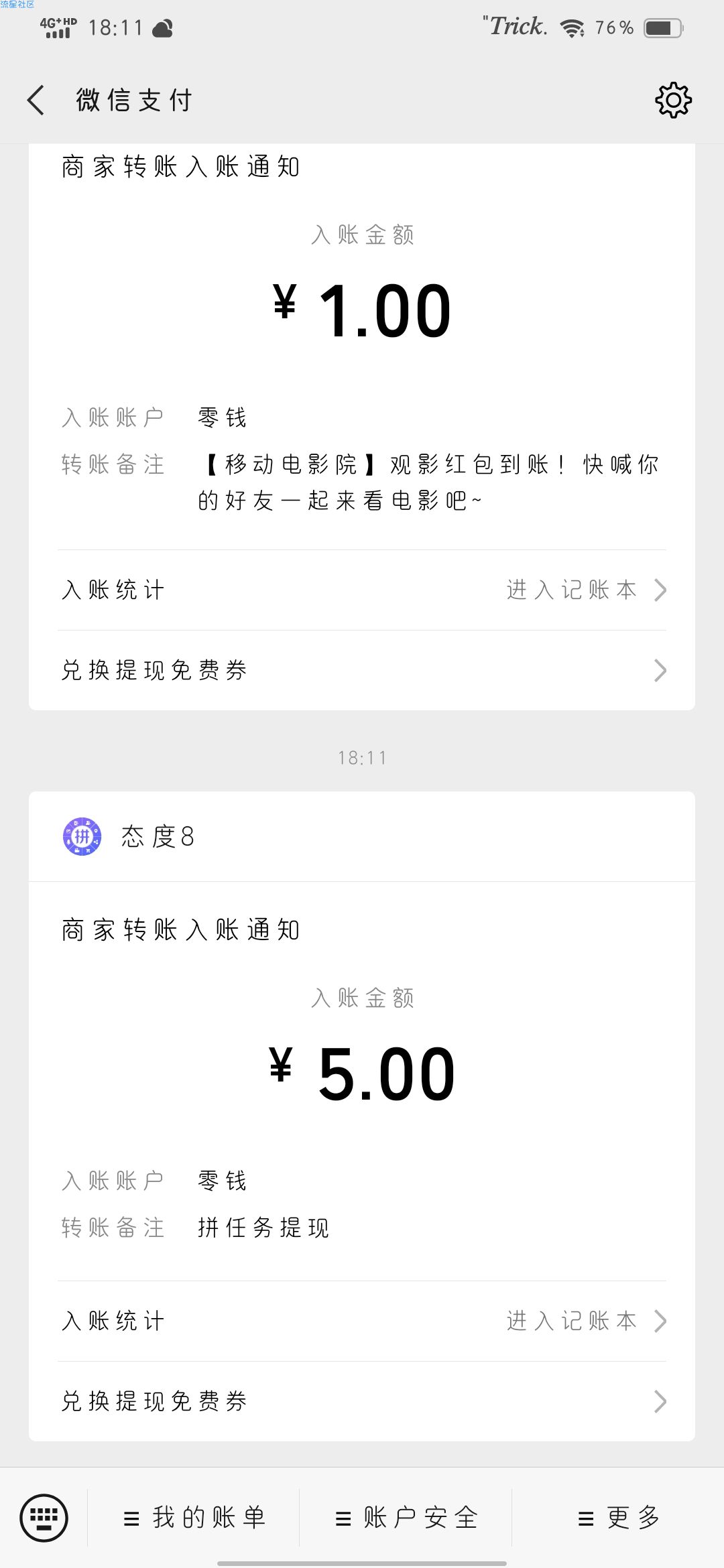Switch to keyboard input mode

(x=44, y=1518)
